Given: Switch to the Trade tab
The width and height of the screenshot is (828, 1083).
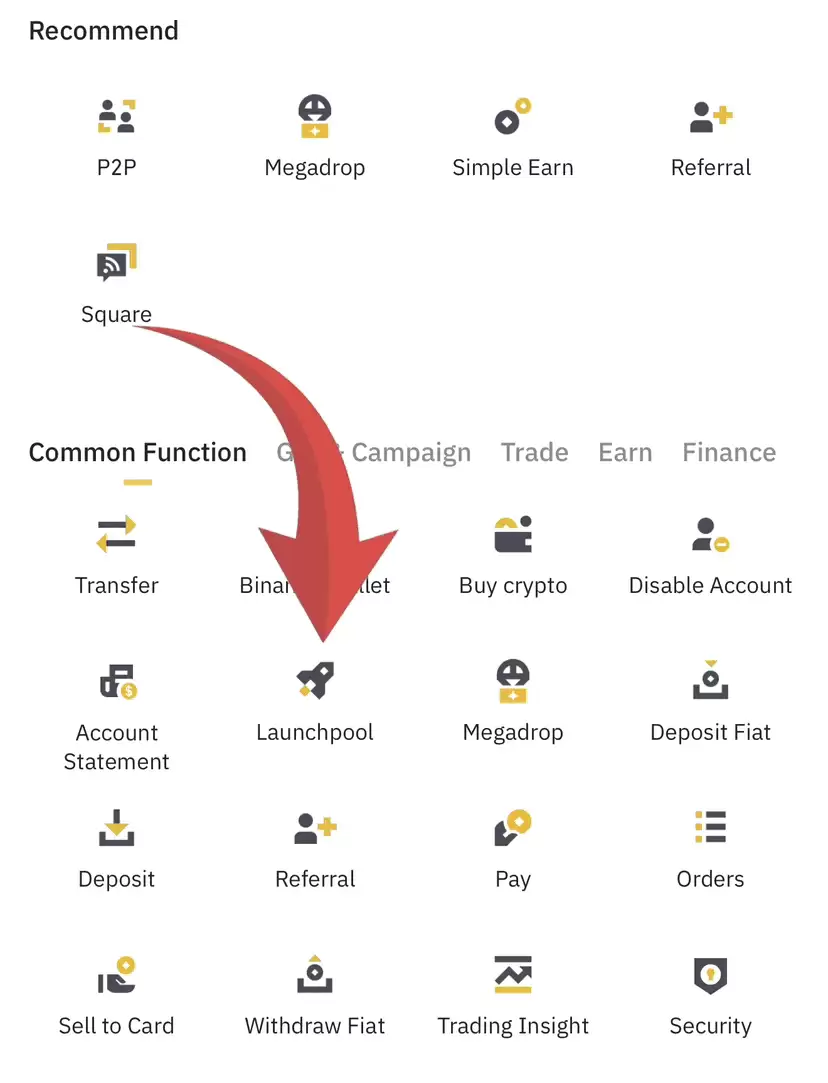Looking at the screenshot, I should point(535,452).
